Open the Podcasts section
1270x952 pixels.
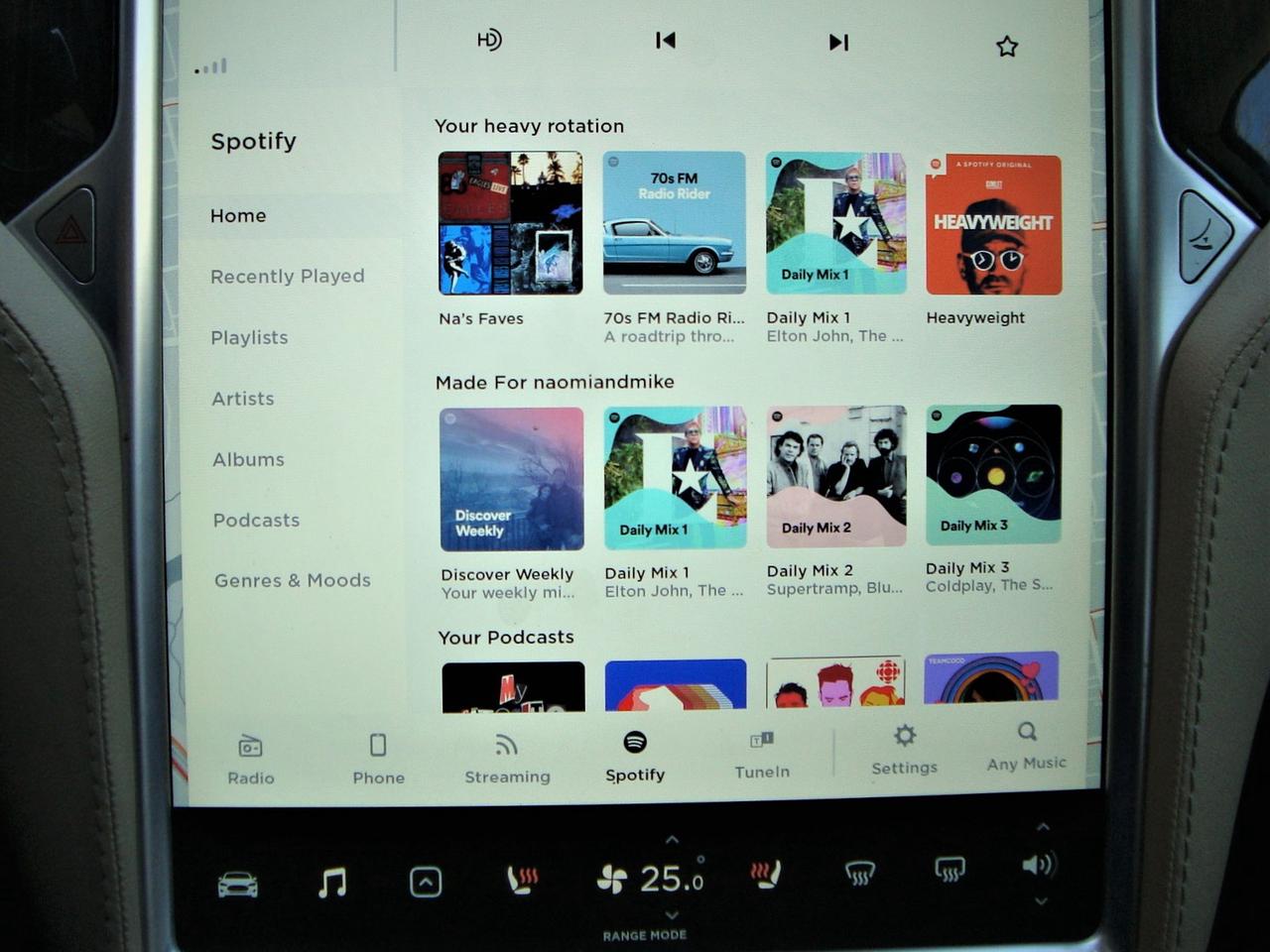click(x=256, y=521)
